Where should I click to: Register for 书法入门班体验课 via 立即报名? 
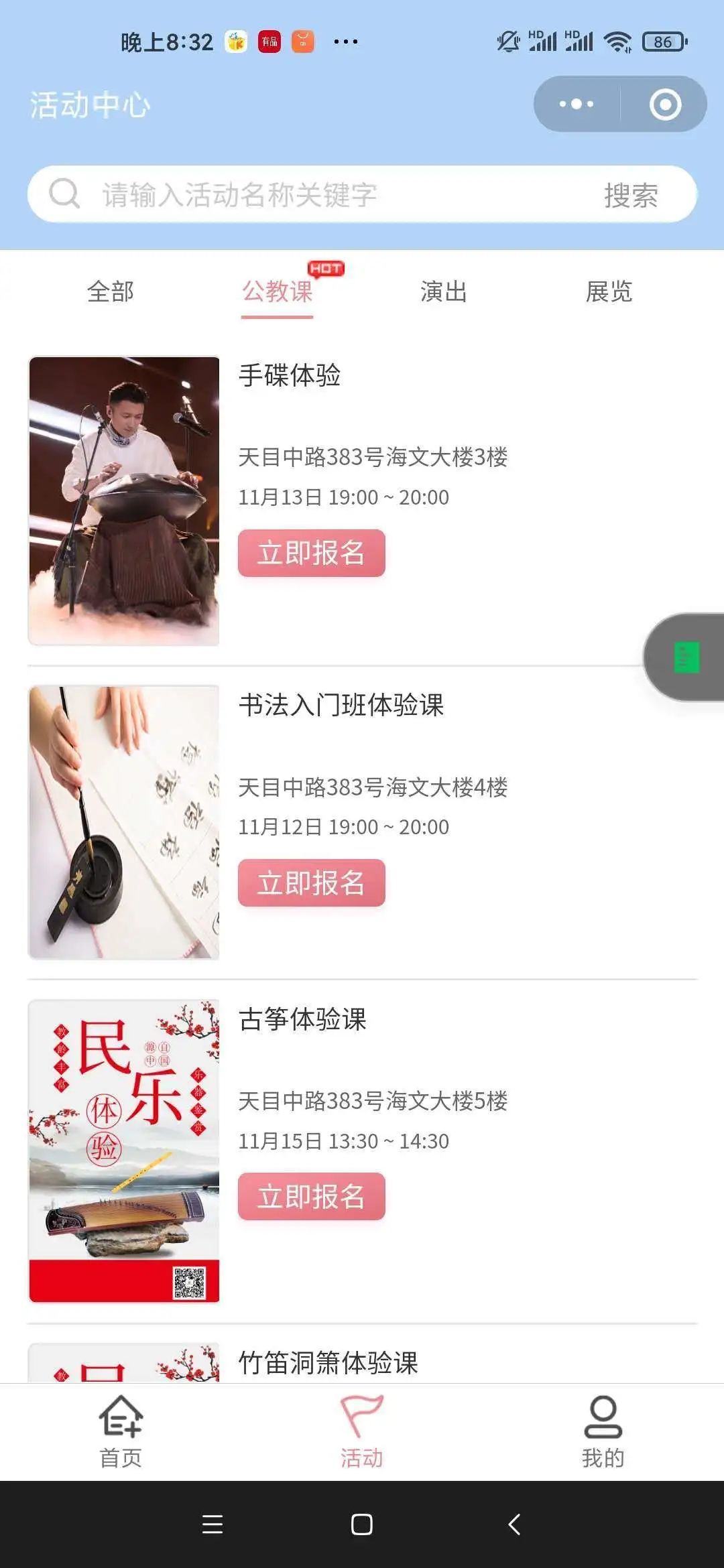[x=311, y=883]
